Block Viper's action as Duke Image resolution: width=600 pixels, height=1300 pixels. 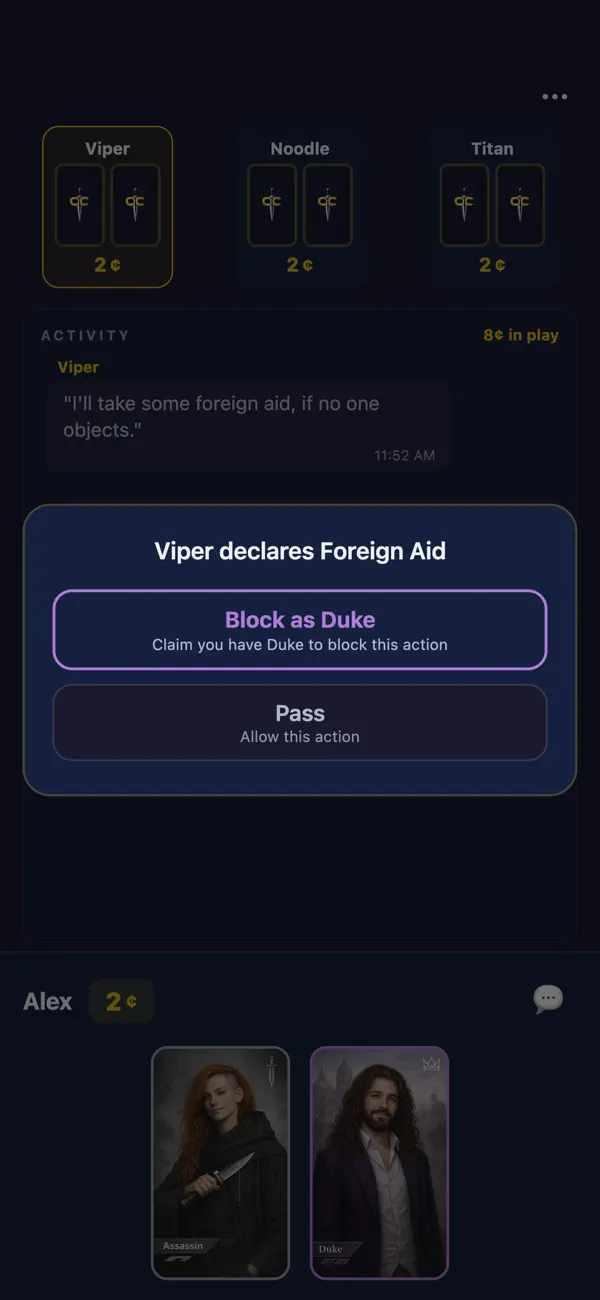pyautogui.click(x=300, y=629)
